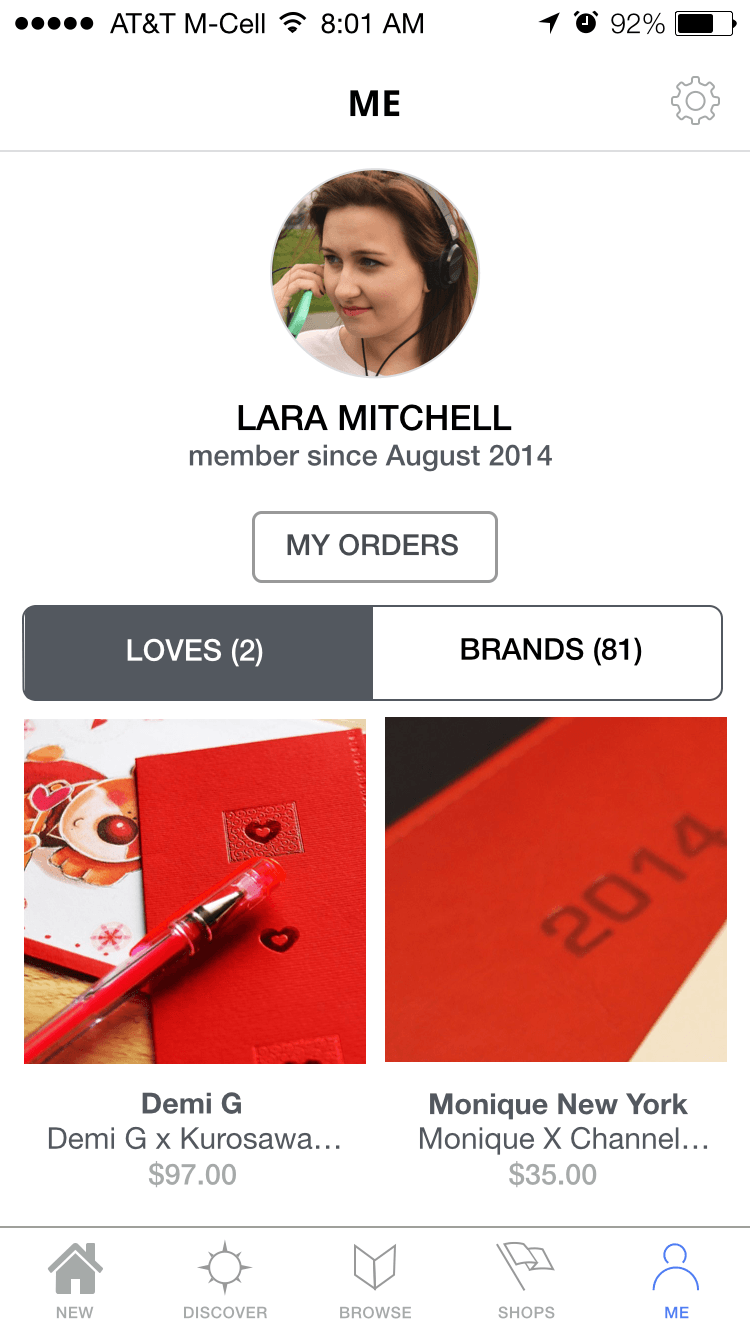Switch to the Shops tab
Image resolution: width=750 pixels, height=1334 pixels.
(x=526, y=1282)
